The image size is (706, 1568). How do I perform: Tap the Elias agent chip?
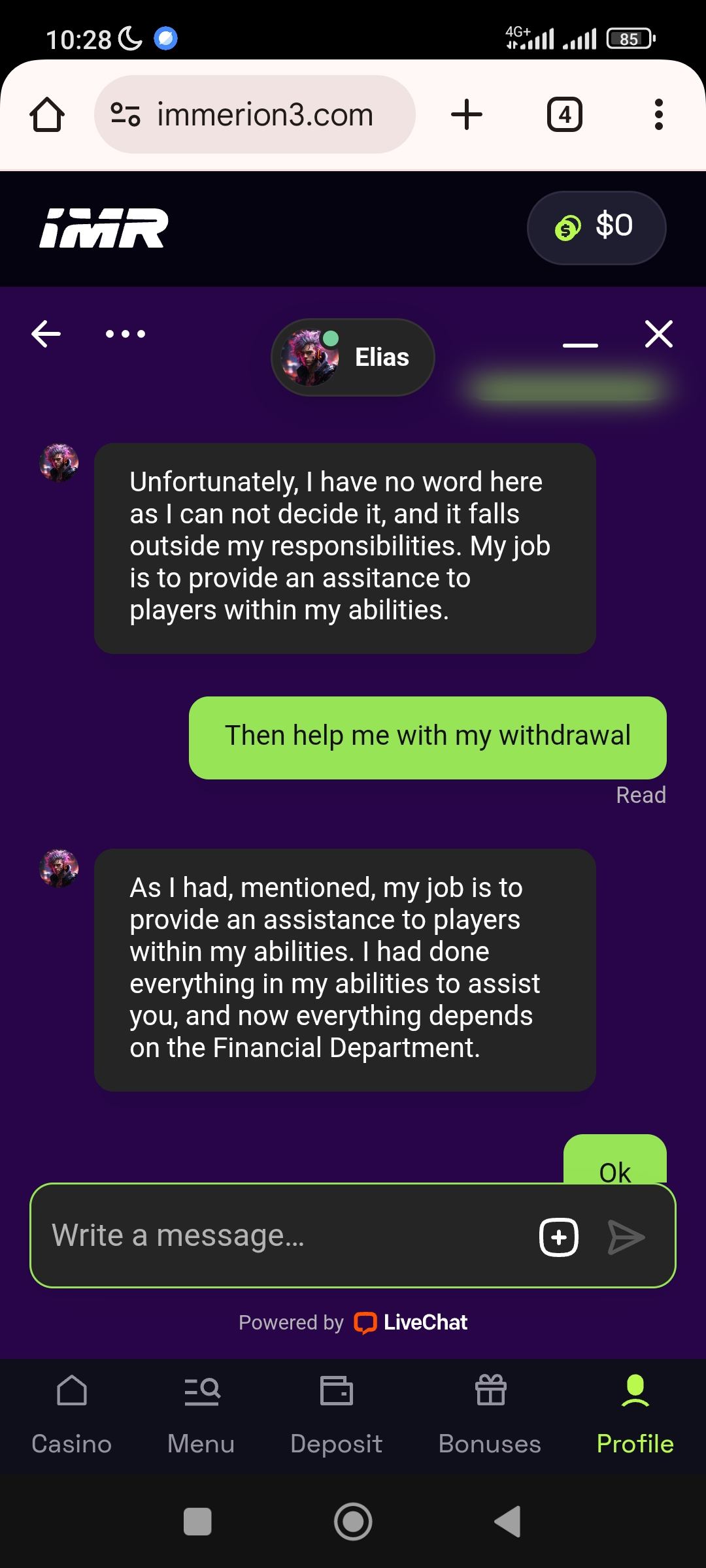tap(353, 357)
